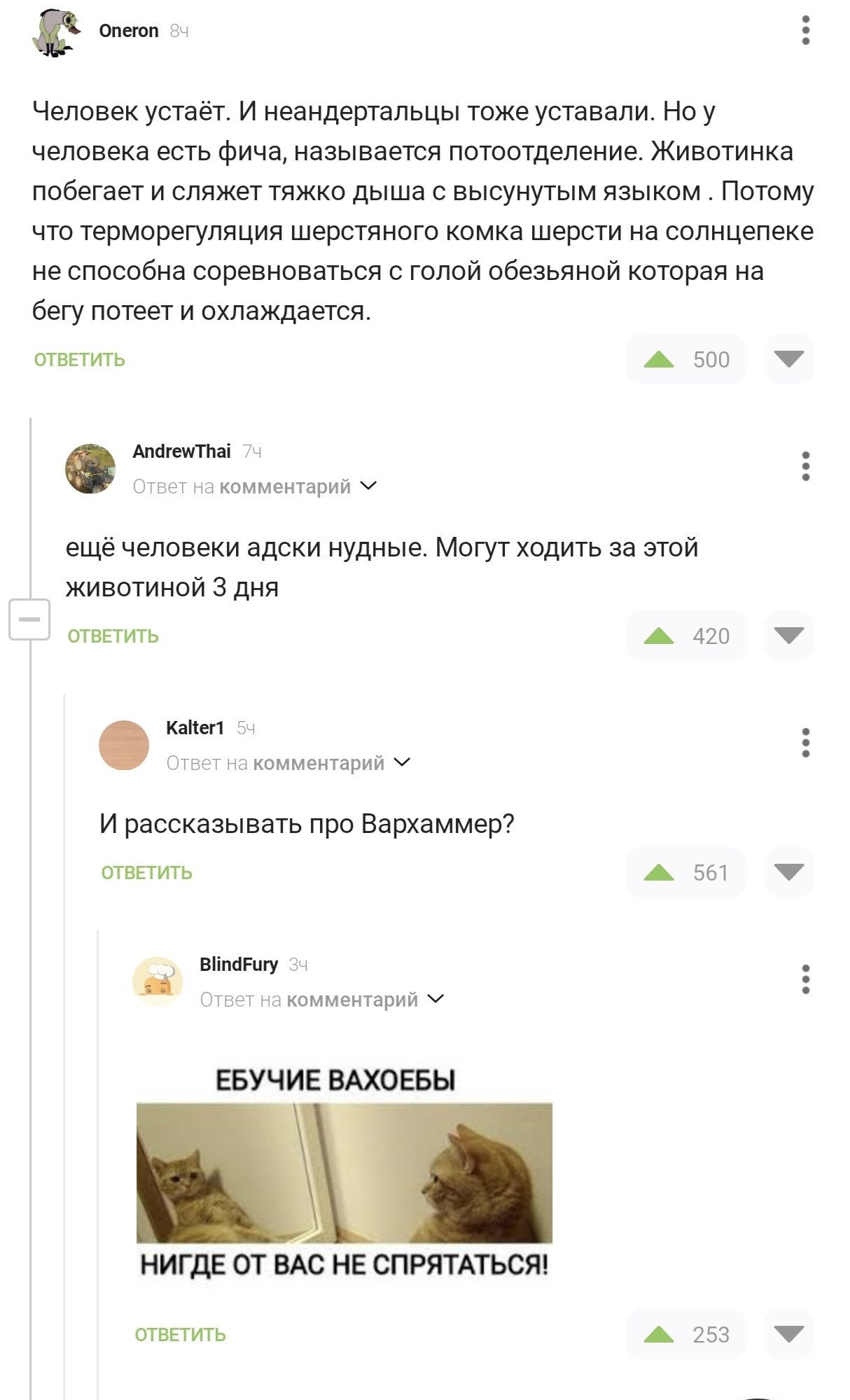Upvote AndrewThai's comment
Viewport: 850px width, 1400px height.
coord(659,636)
